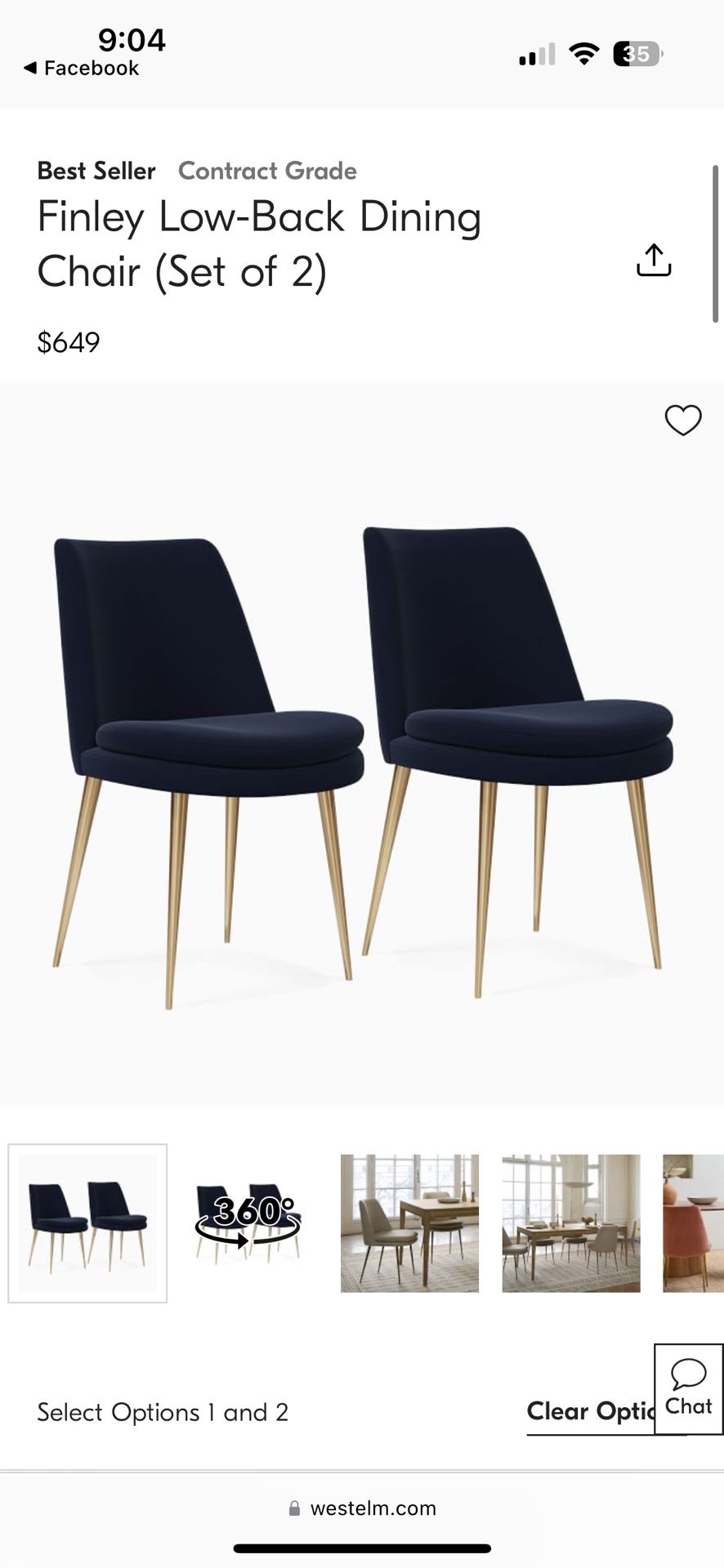View the full dining room photo
This screenshot has height=1568, width=724.
click(x=570, y=1223)
